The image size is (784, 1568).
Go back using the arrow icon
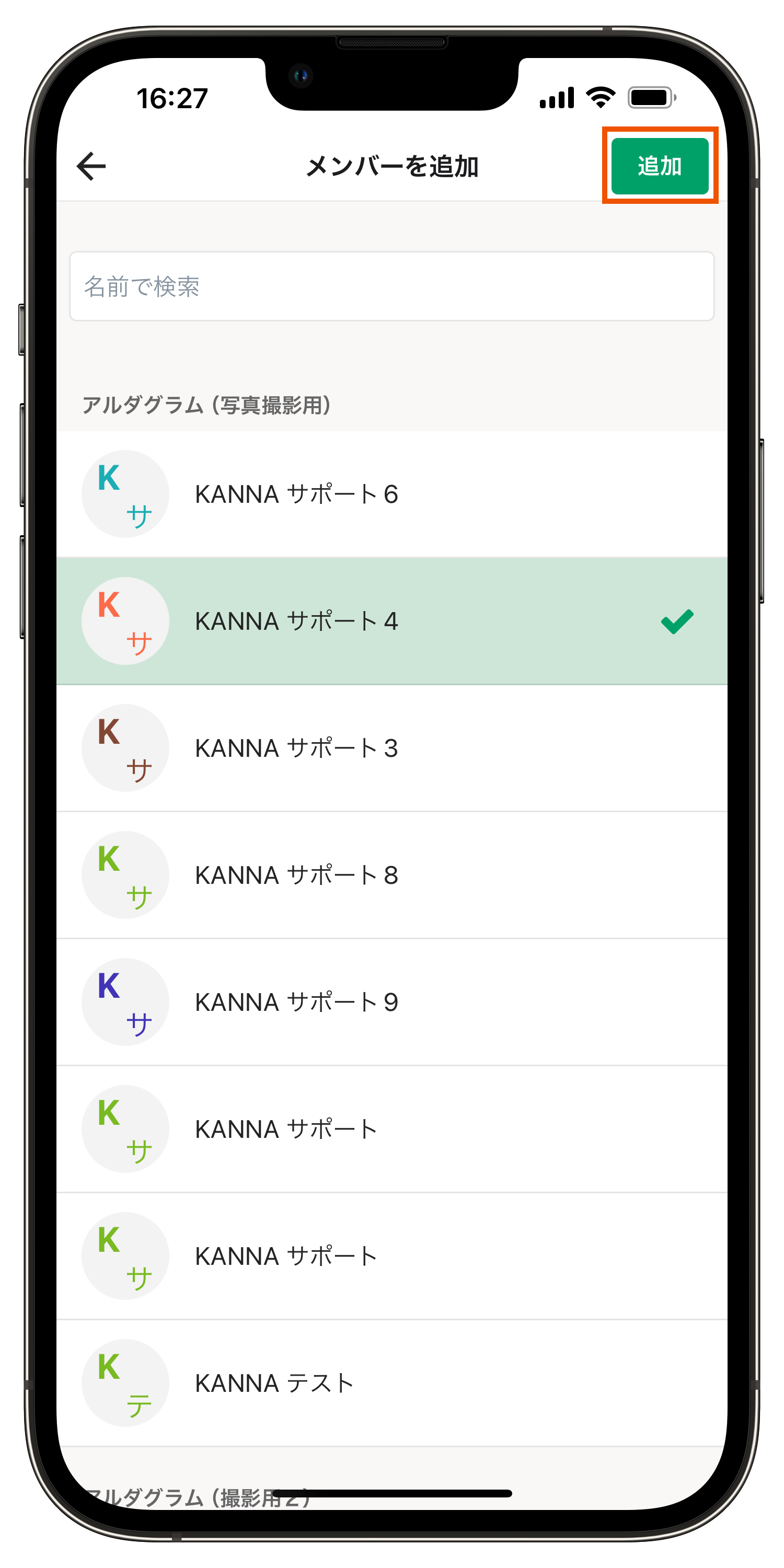tap(91, 166)
